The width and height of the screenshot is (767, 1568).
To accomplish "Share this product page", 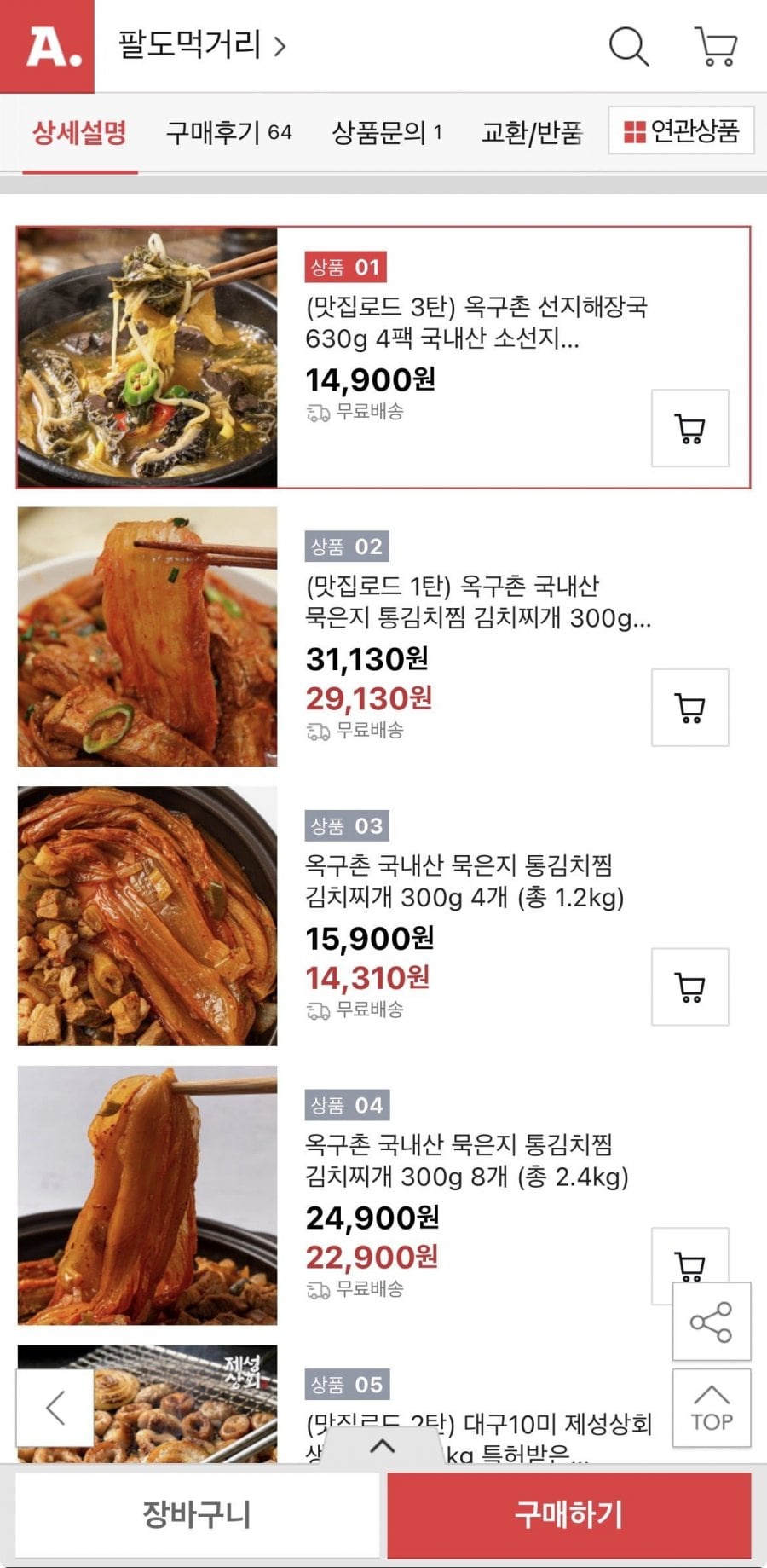I will click(x=711, y=1322).
